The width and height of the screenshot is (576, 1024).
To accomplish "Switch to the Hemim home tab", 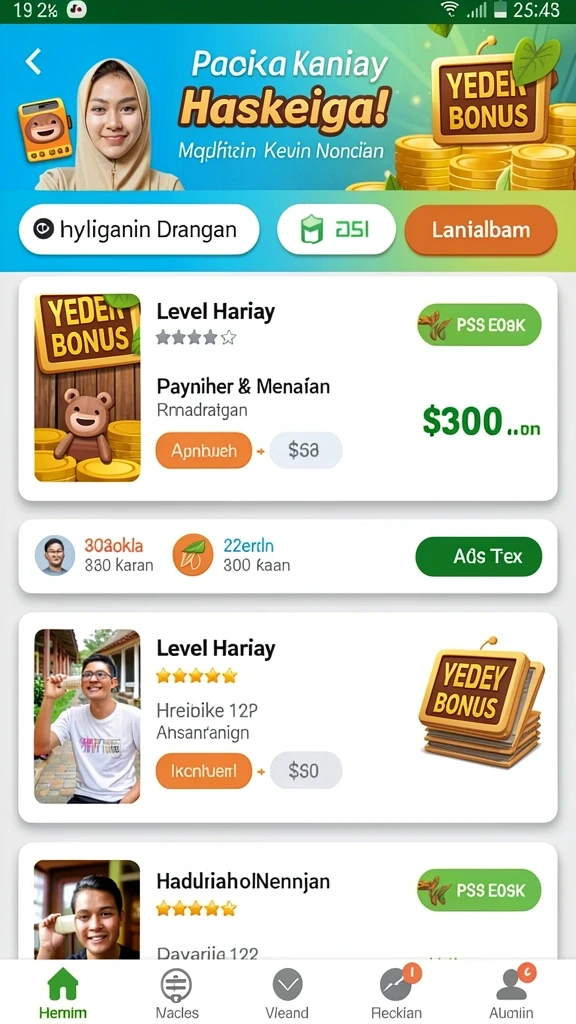I will tap(63, 993).
